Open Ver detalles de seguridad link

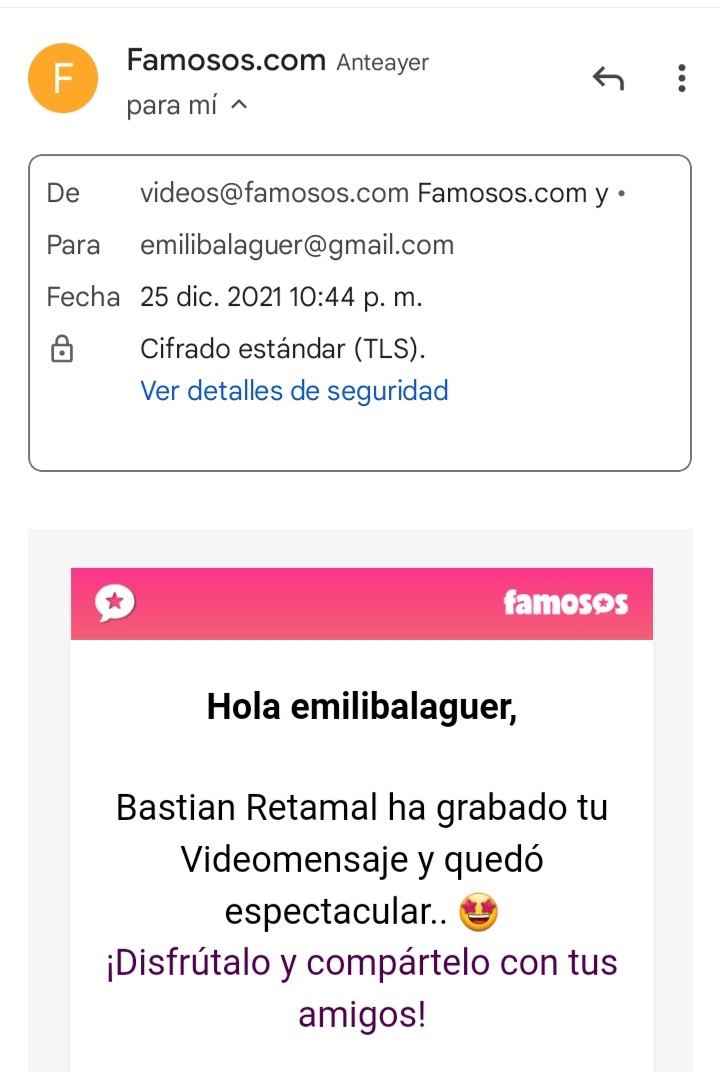[294, 390]
